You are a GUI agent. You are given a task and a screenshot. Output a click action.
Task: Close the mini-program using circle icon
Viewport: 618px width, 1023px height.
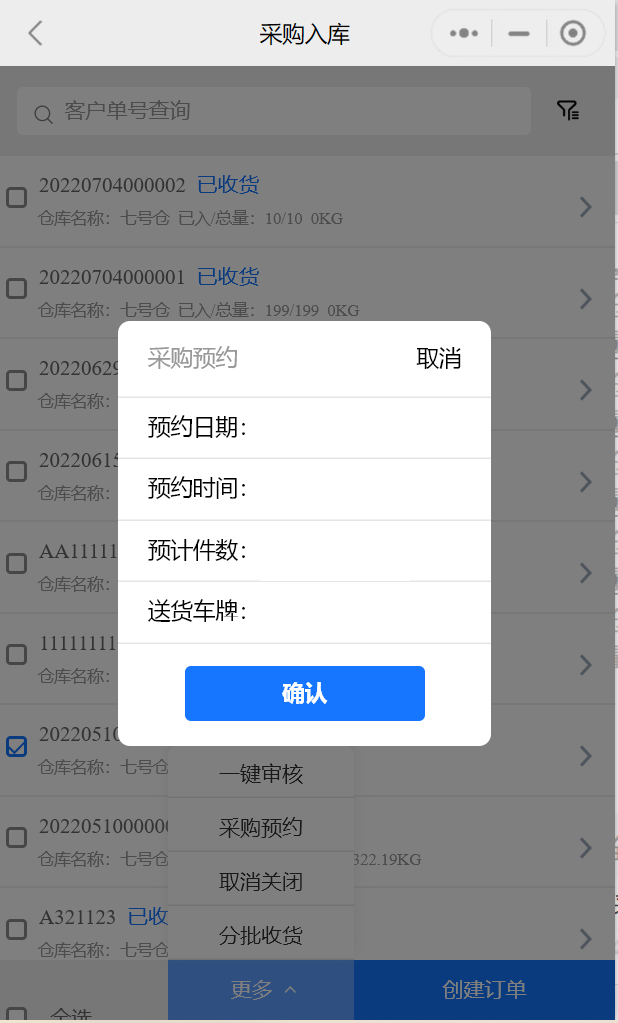click(x=573, y=33)
